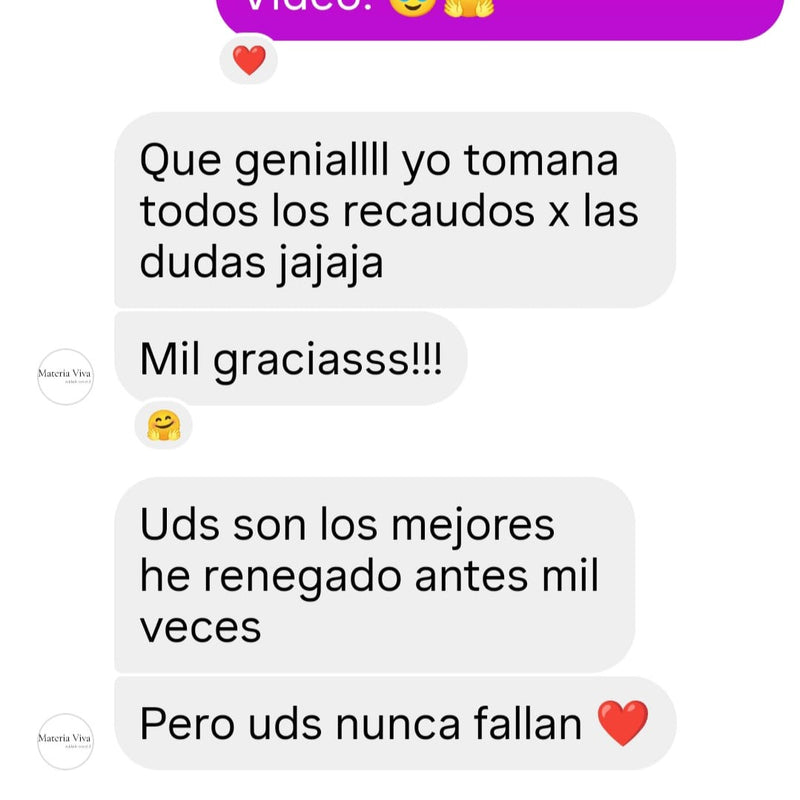Screen dimensions: 800x800
Task: Tap the heart reaction under the purple message
Action: [248, 60]
